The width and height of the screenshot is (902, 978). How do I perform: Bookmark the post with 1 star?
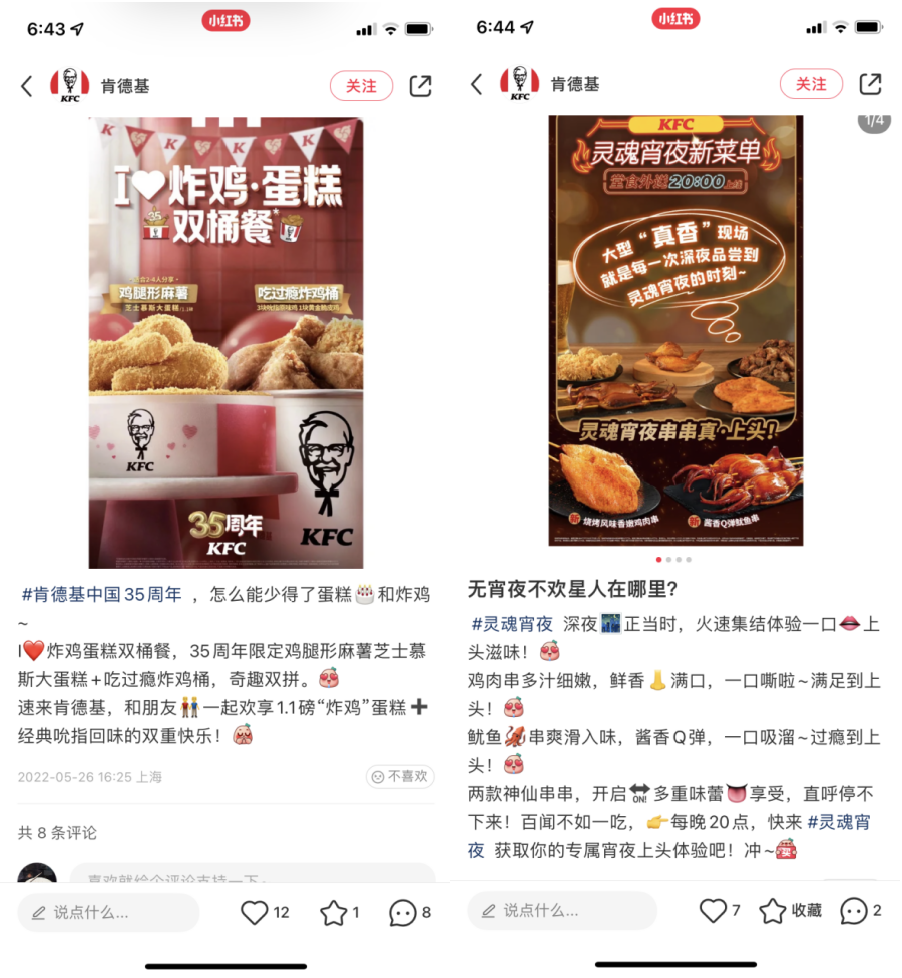pos(333,912)
